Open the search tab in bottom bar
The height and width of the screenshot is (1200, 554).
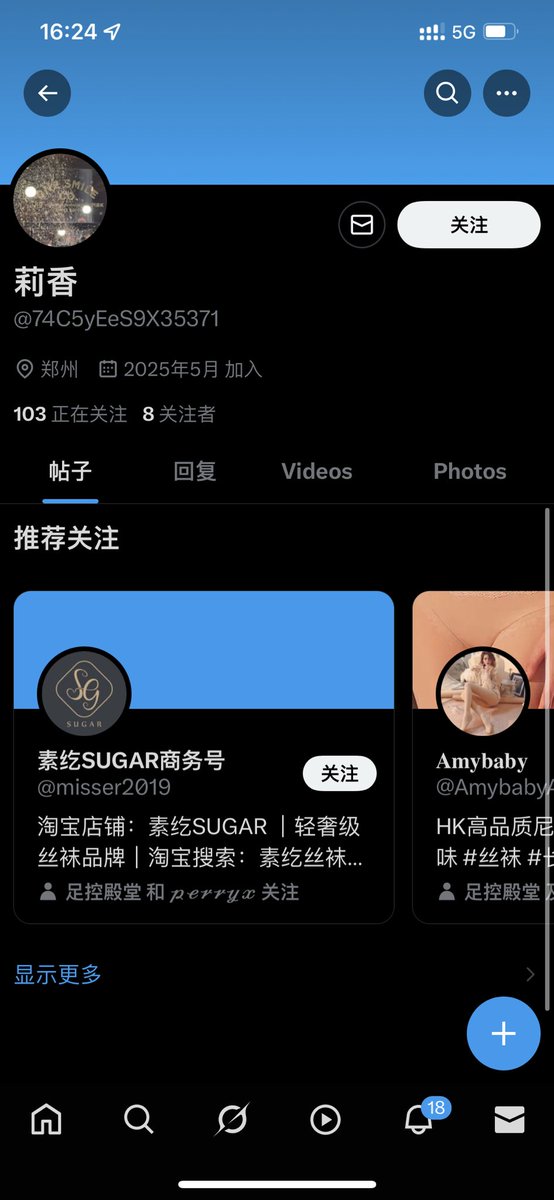pos(139,1120)
